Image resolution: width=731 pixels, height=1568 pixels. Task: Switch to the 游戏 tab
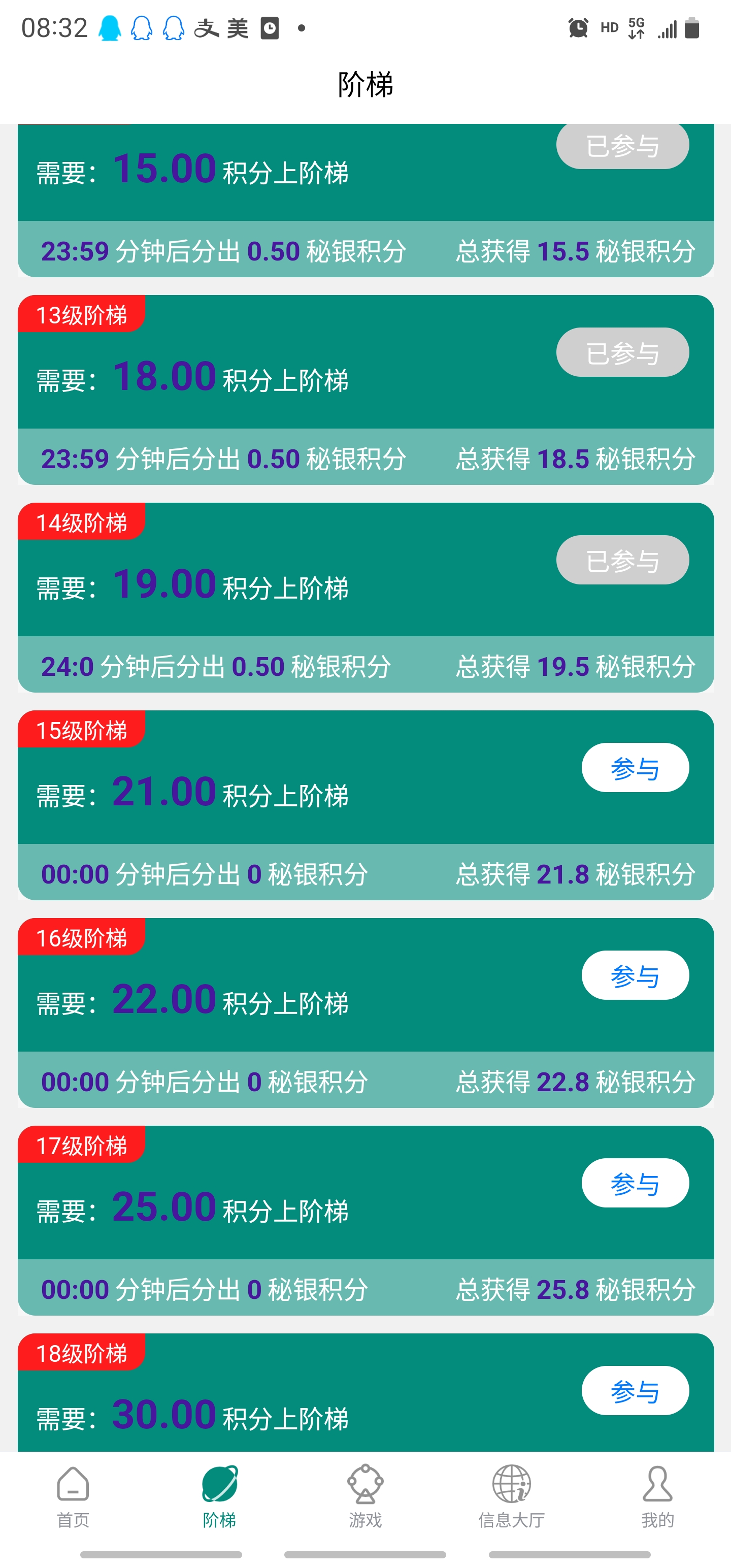click(x=365, y=1497)
